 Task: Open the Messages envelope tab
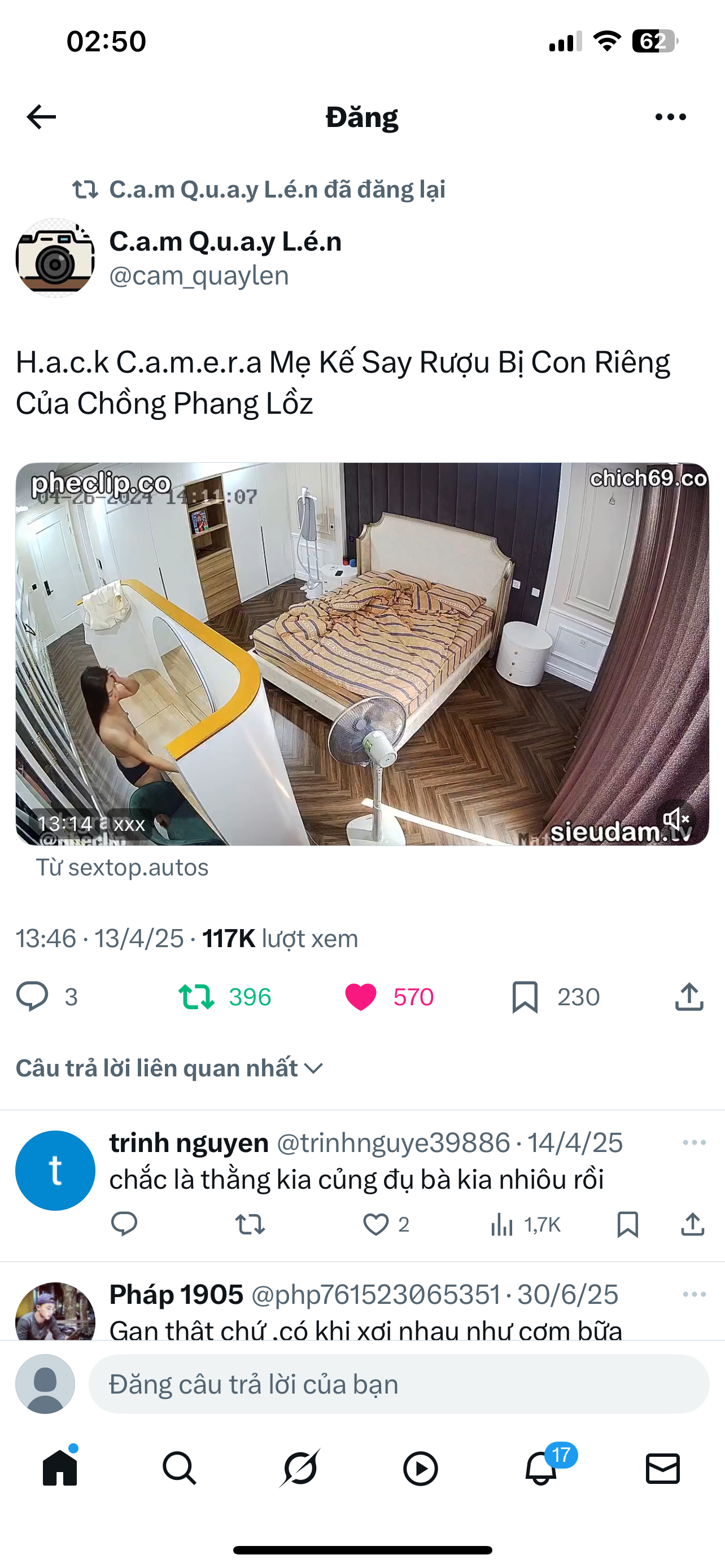(x=662, y=1469)
